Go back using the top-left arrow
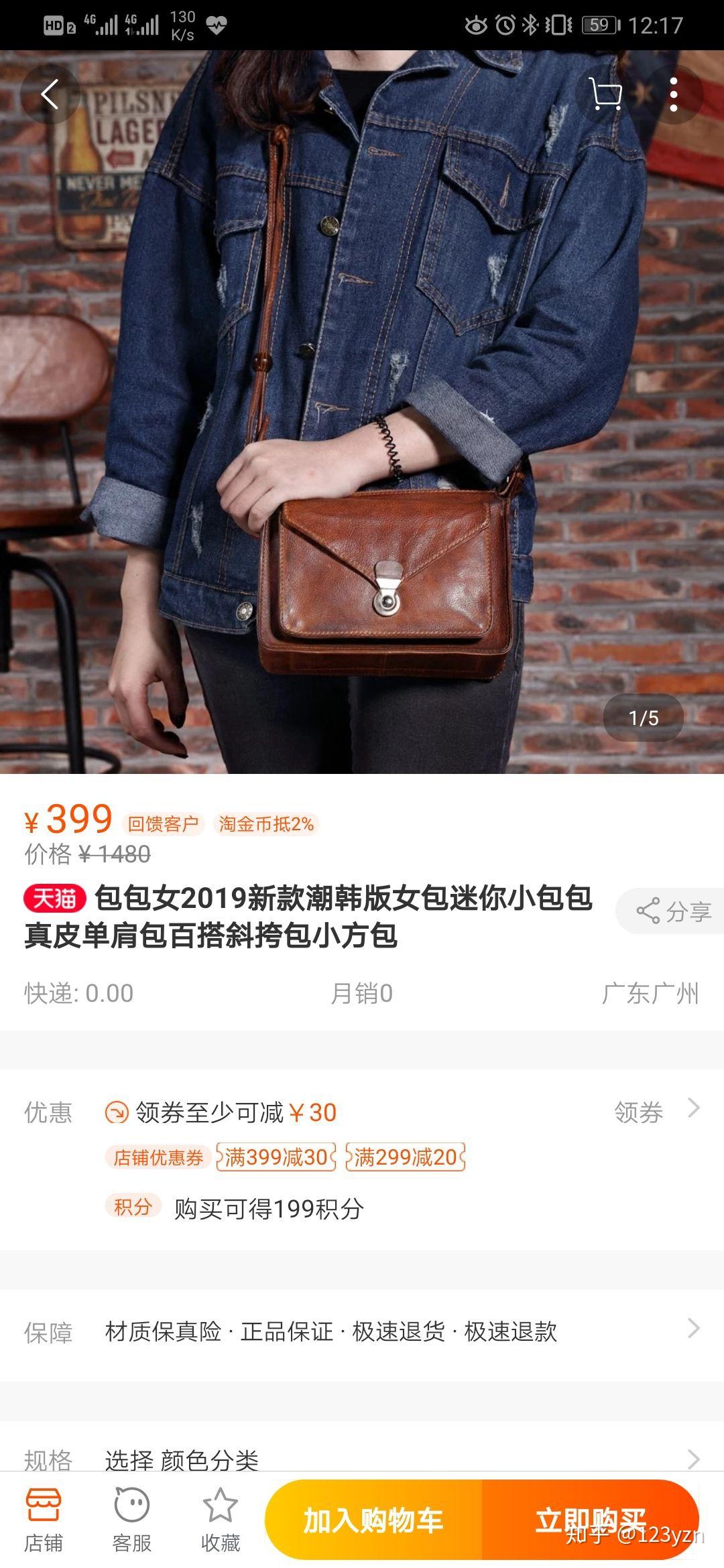 pyautogui.click(x=50, y=94)
